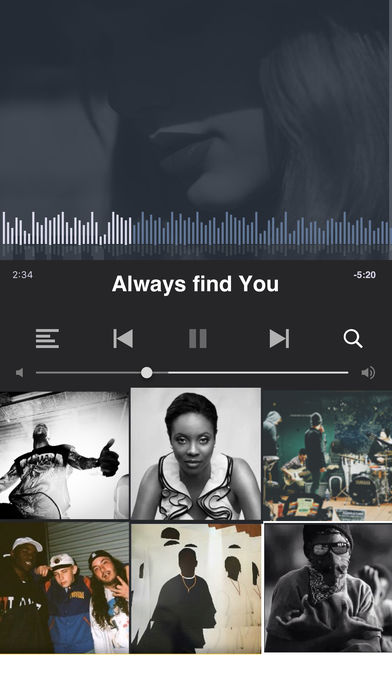This screenshot has width=392, height=696.
Task: Open the three friends photo thumbnail
Action: [64, 587]
